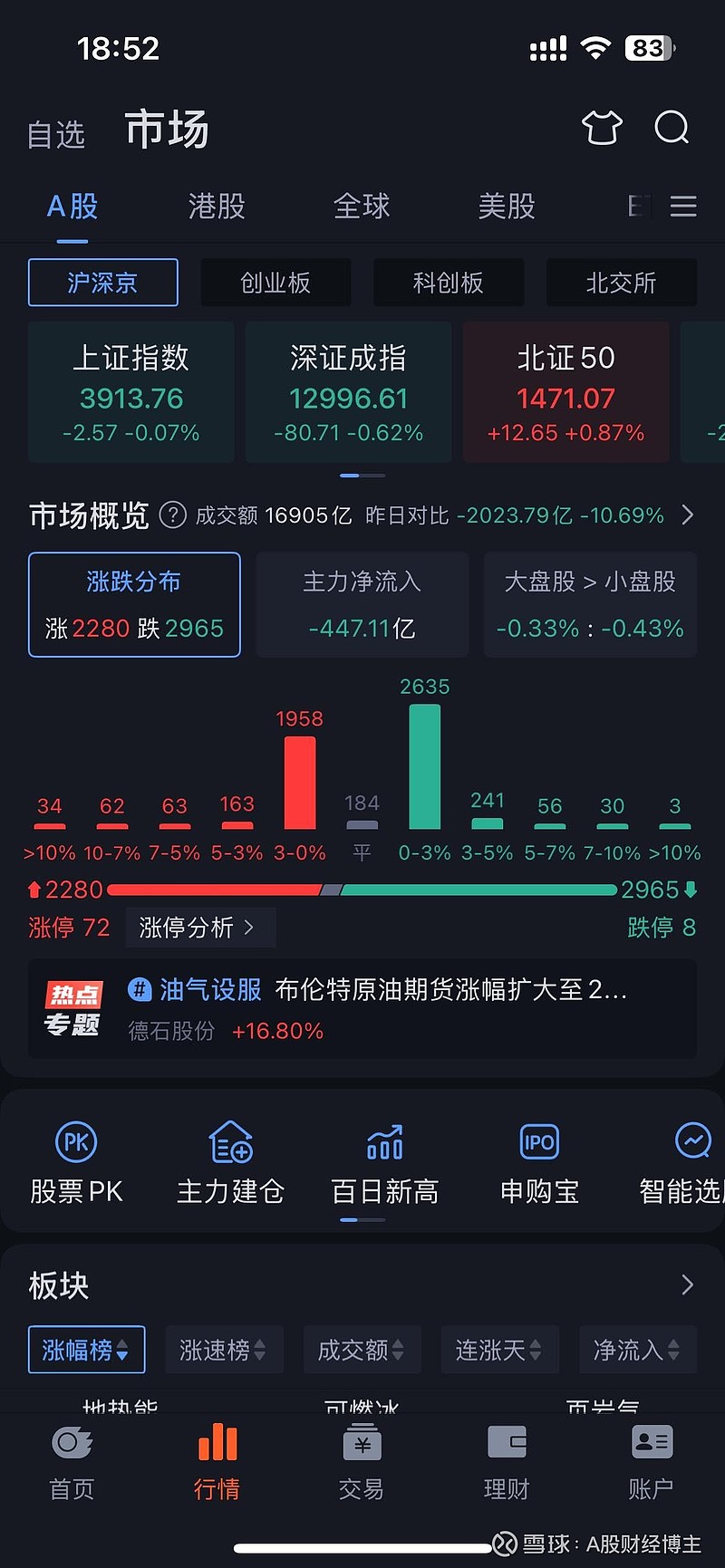
Task: Switch to the 美股 tab
Action: 507,207
